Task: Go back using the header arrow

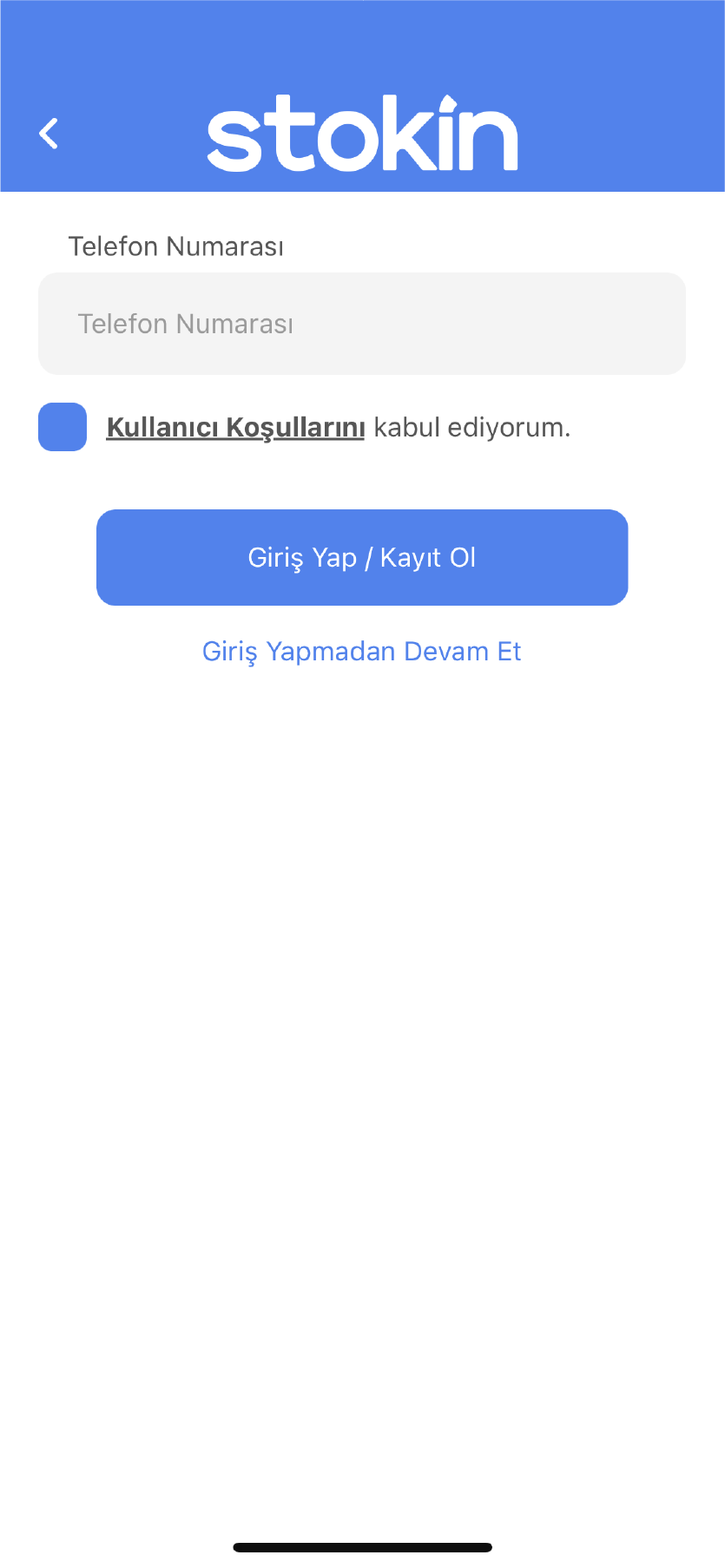Action: click(x=49, y=134)
